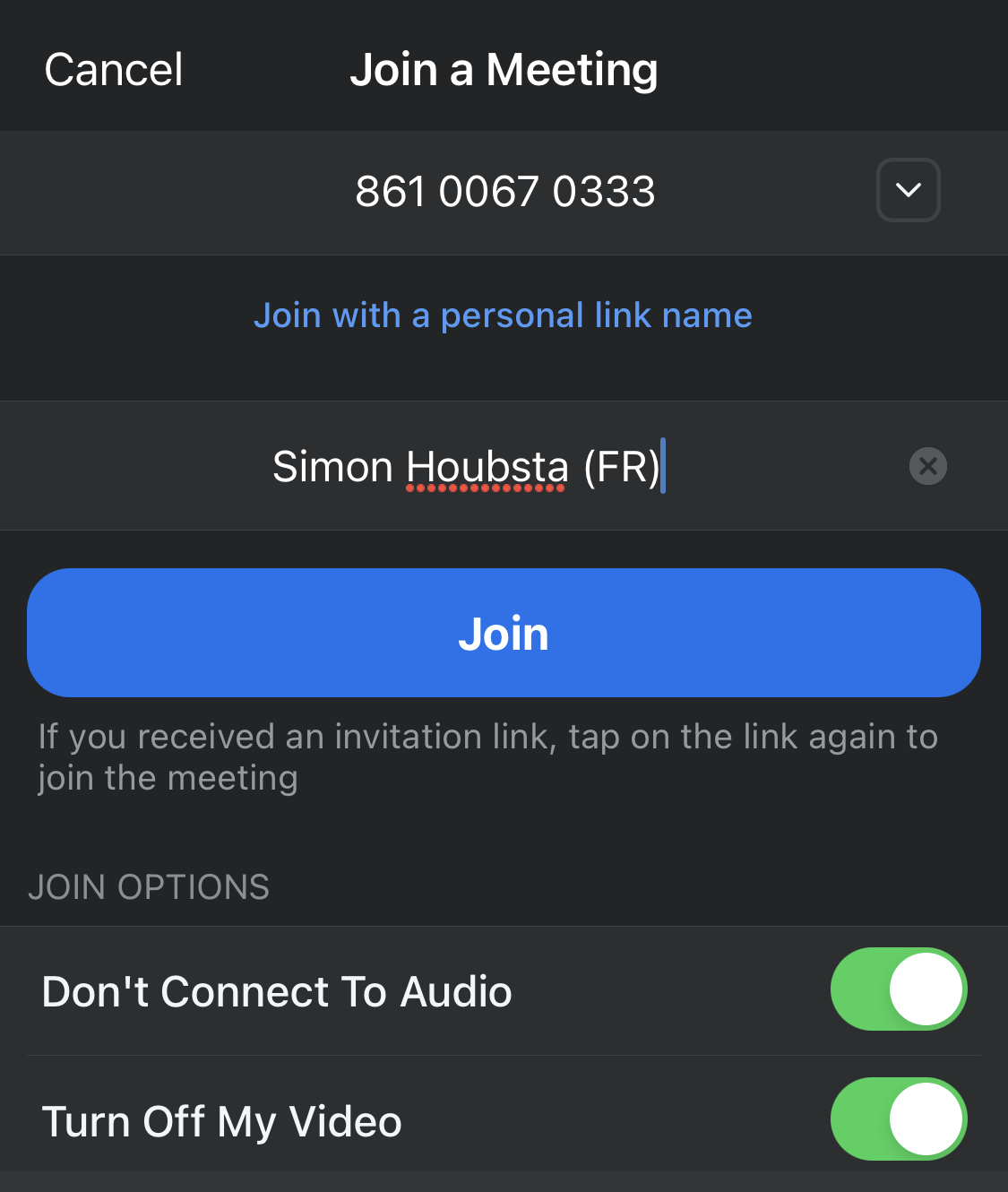
Task: Join with a personal link name
Action: click(x=503, y=315)
